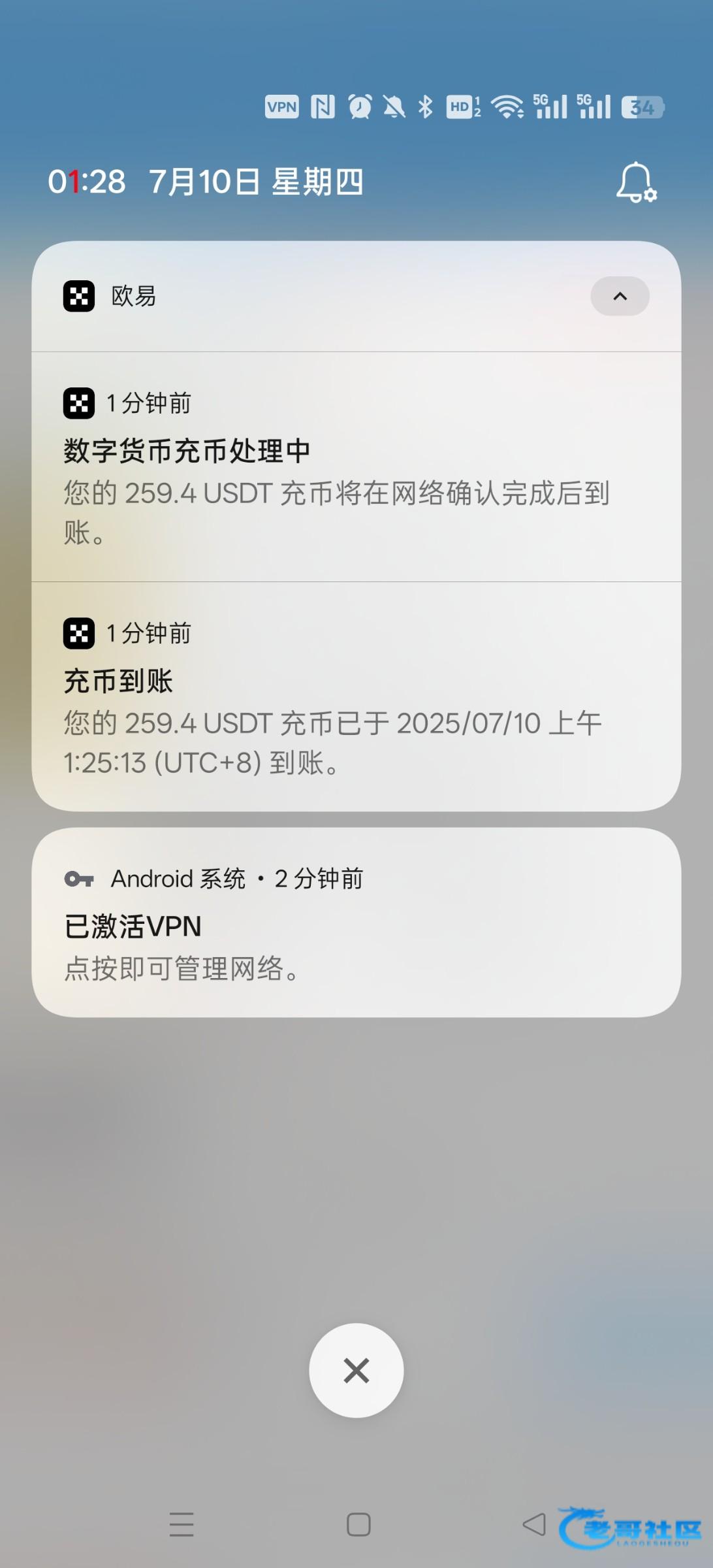Open notification settings bell icon
713x1568 pixels.
click(x=636, y=182)
